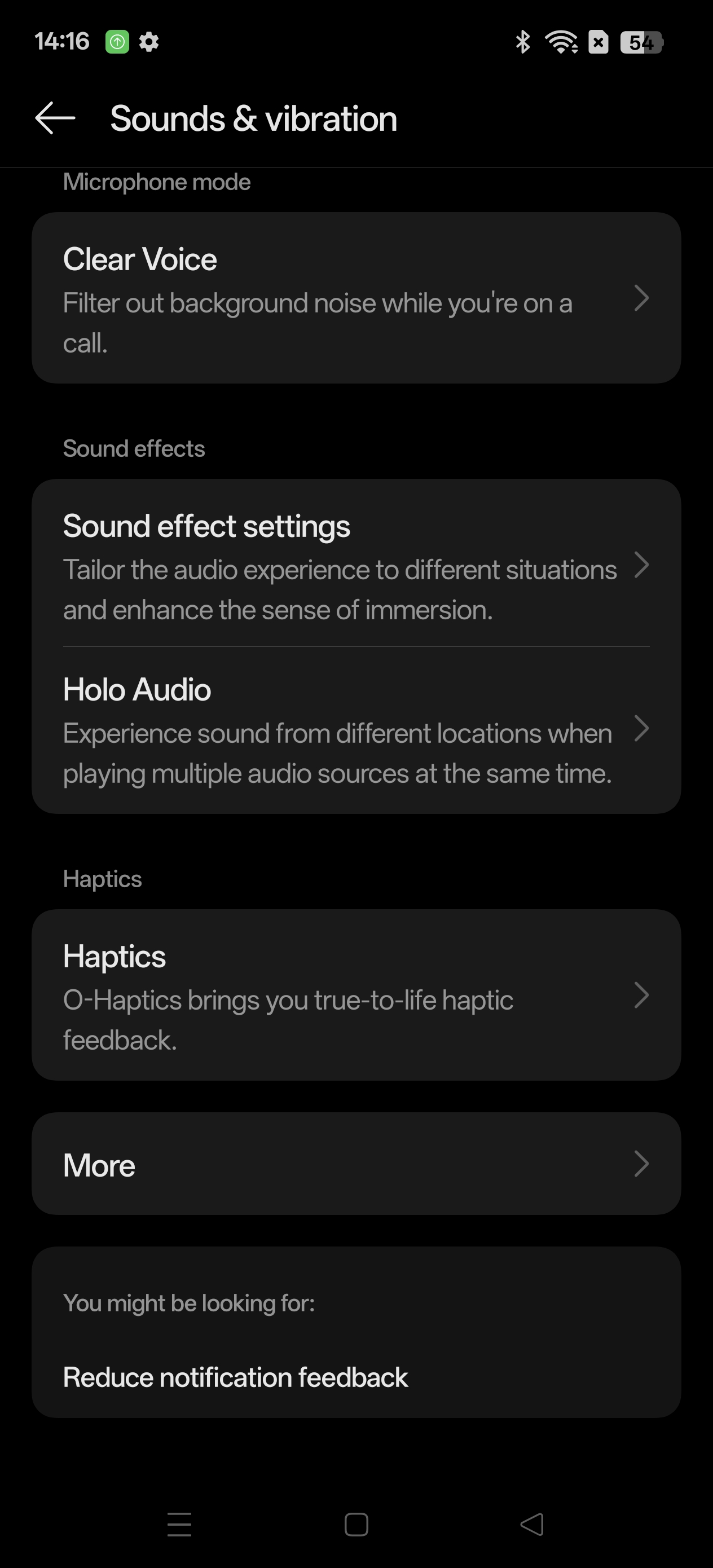The width and height of the screenshot is (713, 1568).
Task: Select Reduce notification feedback suggestion
Action: pos(235,1378)
